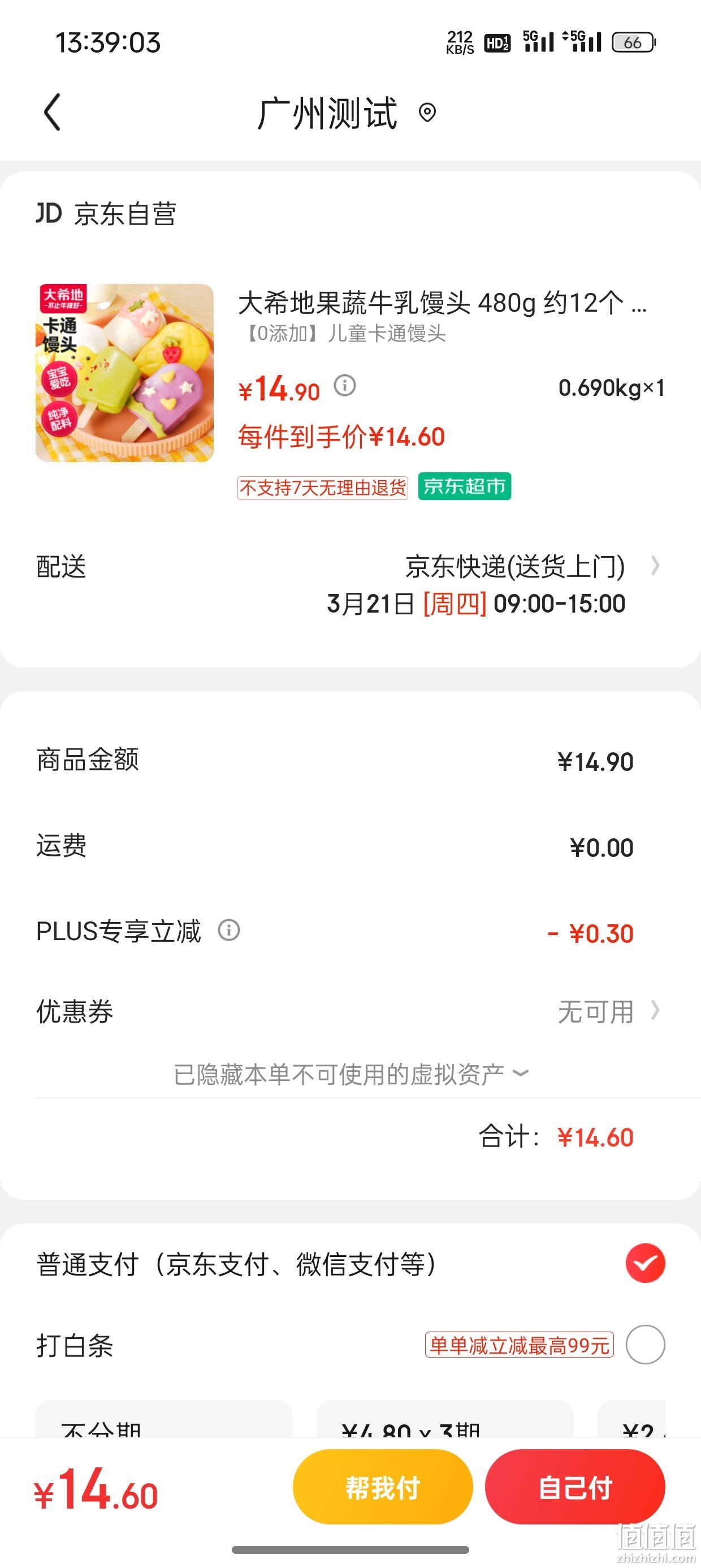This screenshot has width=701, height=1568.
Task: Expand 已隐藏本单不可使用的虚拟资产
Action: pyautogui.click(x=351, y=1074)
